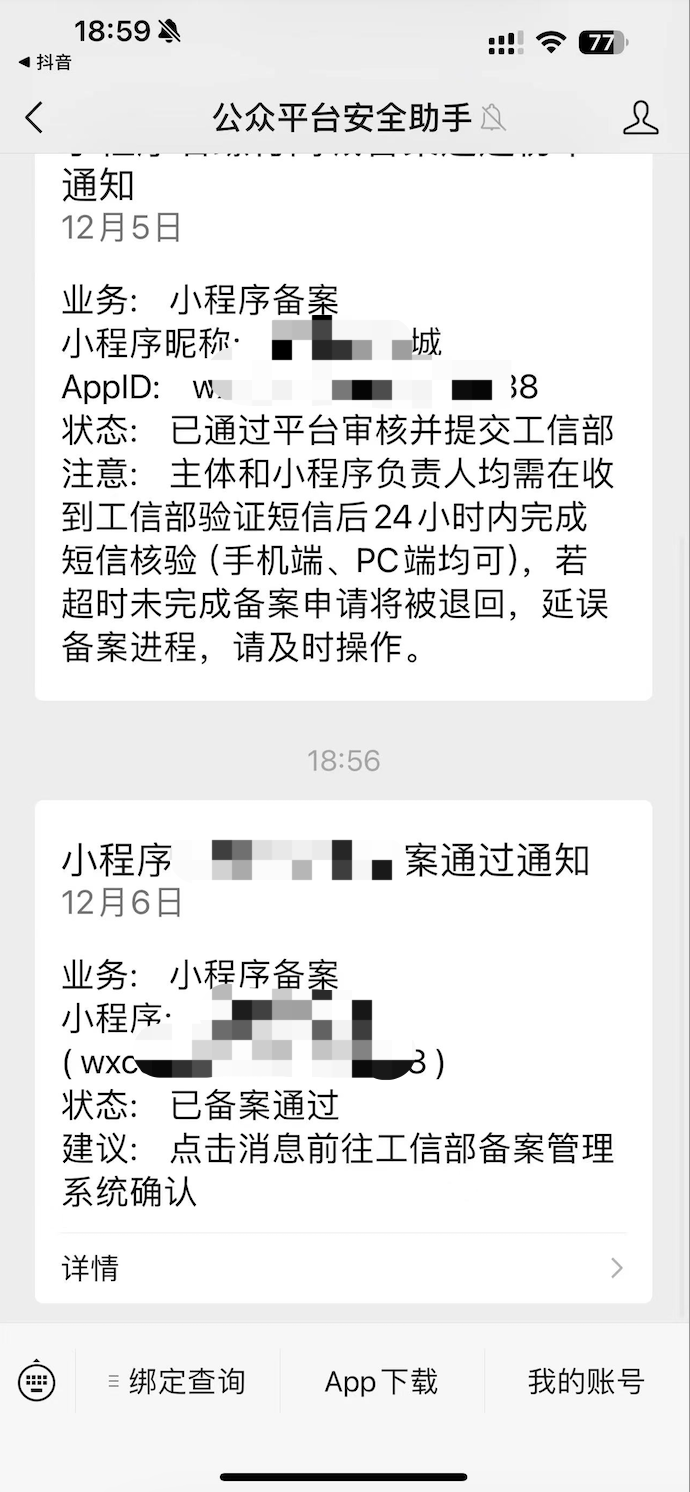Image resolution: width=690 pixels, height=1492 pixels.
Task: Open the 绑定查询 menu
Action: click(178, 1383)
